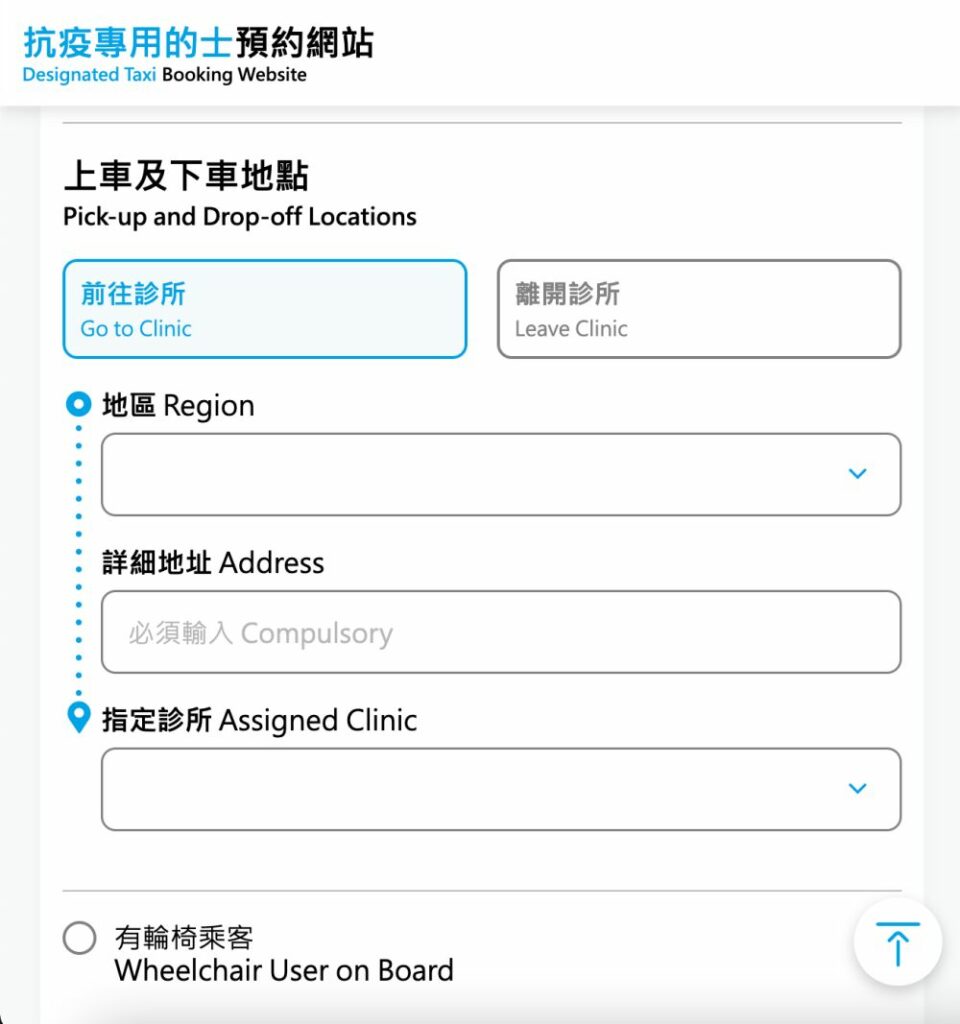
Task: Click the compulsory Address input field
Action: pos(500,632)
